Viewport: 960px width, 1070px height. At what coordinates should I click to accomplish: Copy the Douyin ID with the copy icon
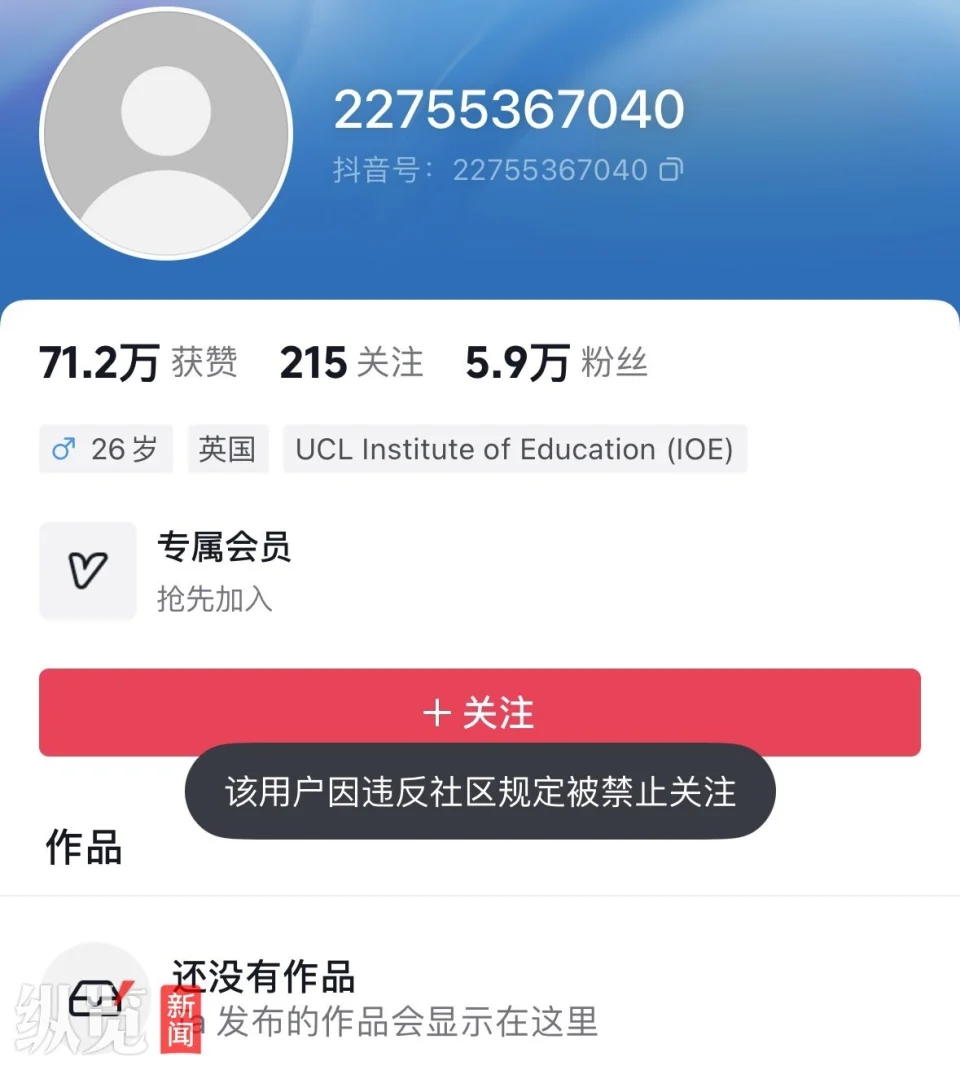pyautogui.click(x=671, y=170)
